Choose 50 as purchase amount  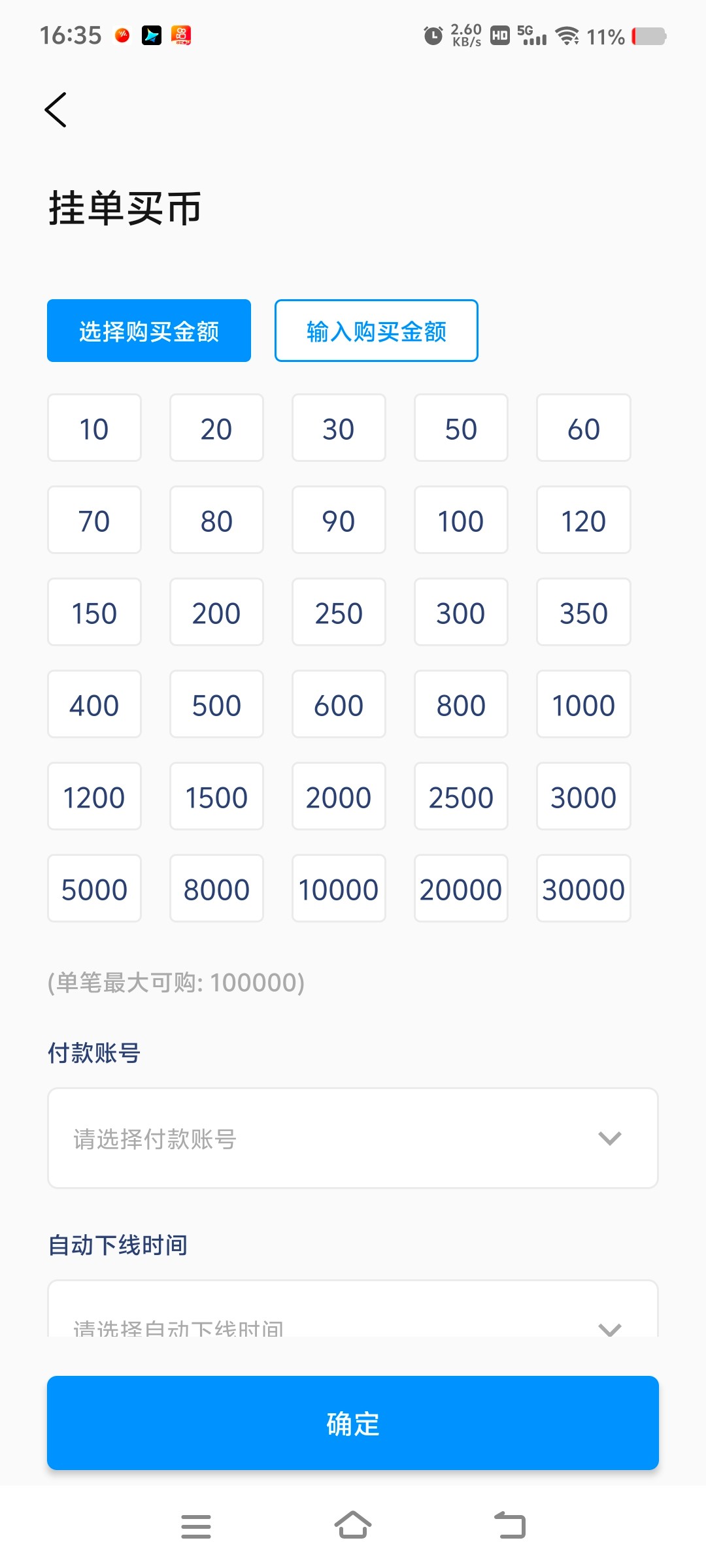tap(461, 429)
